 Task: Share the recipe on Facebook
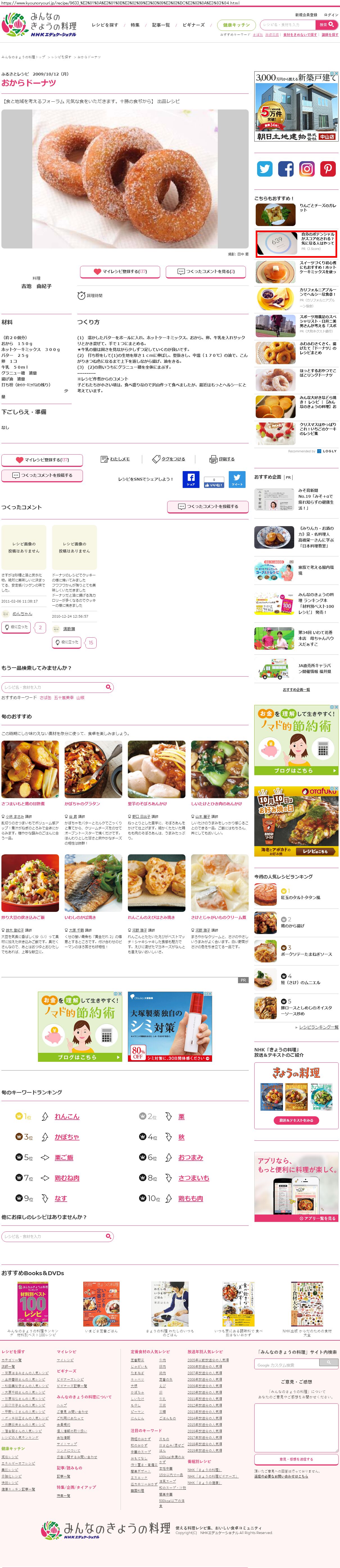click(x=190, y=478)
